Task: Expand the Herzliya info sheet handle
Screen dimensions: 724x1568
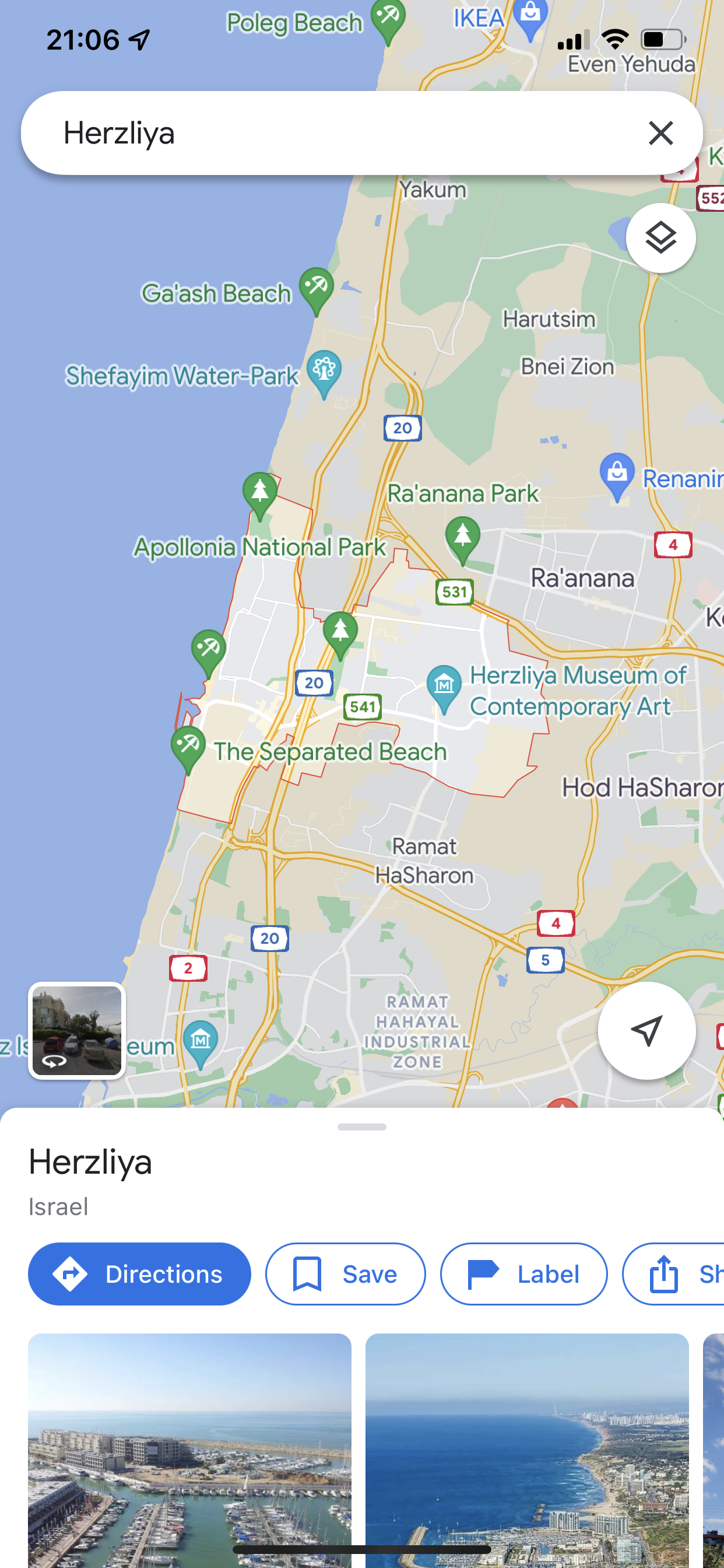Action: click(x=361, y=1126)
